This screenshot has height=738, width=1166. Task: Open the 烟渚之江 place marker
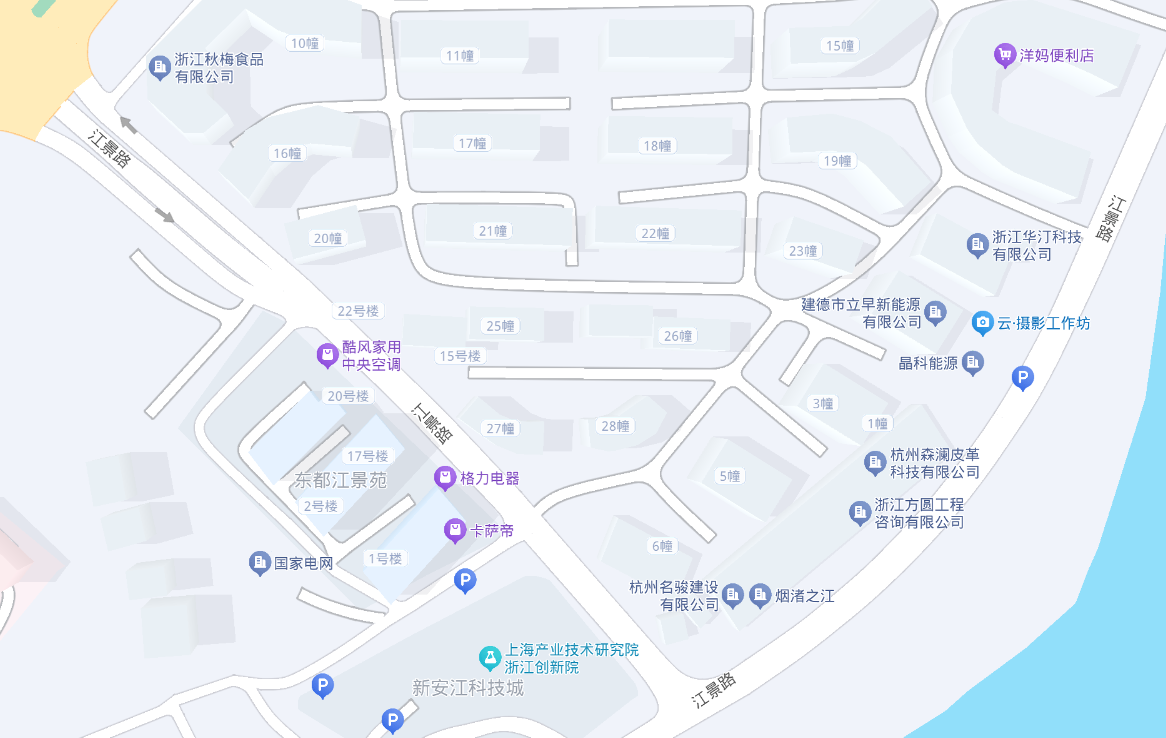pyautogui.click(x=760, y=595)
